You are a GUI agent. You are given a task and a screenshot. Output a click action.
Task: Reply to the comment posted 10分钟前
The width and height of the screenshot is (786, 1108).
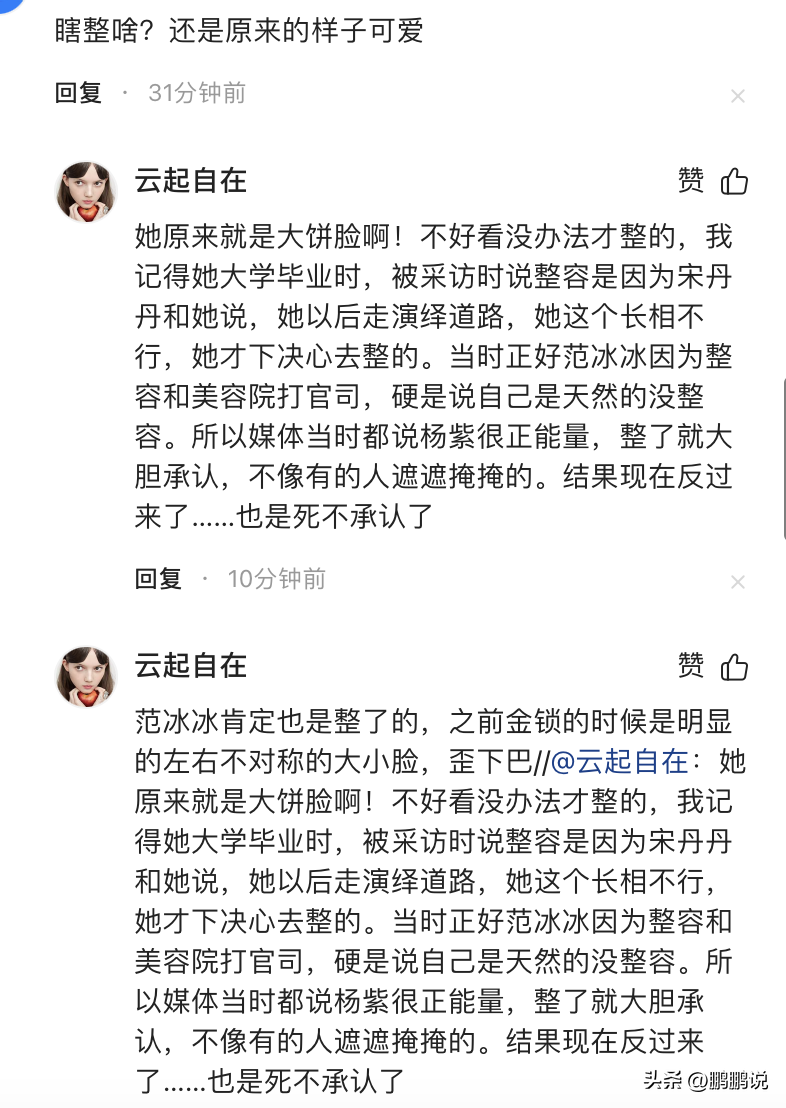159,579
